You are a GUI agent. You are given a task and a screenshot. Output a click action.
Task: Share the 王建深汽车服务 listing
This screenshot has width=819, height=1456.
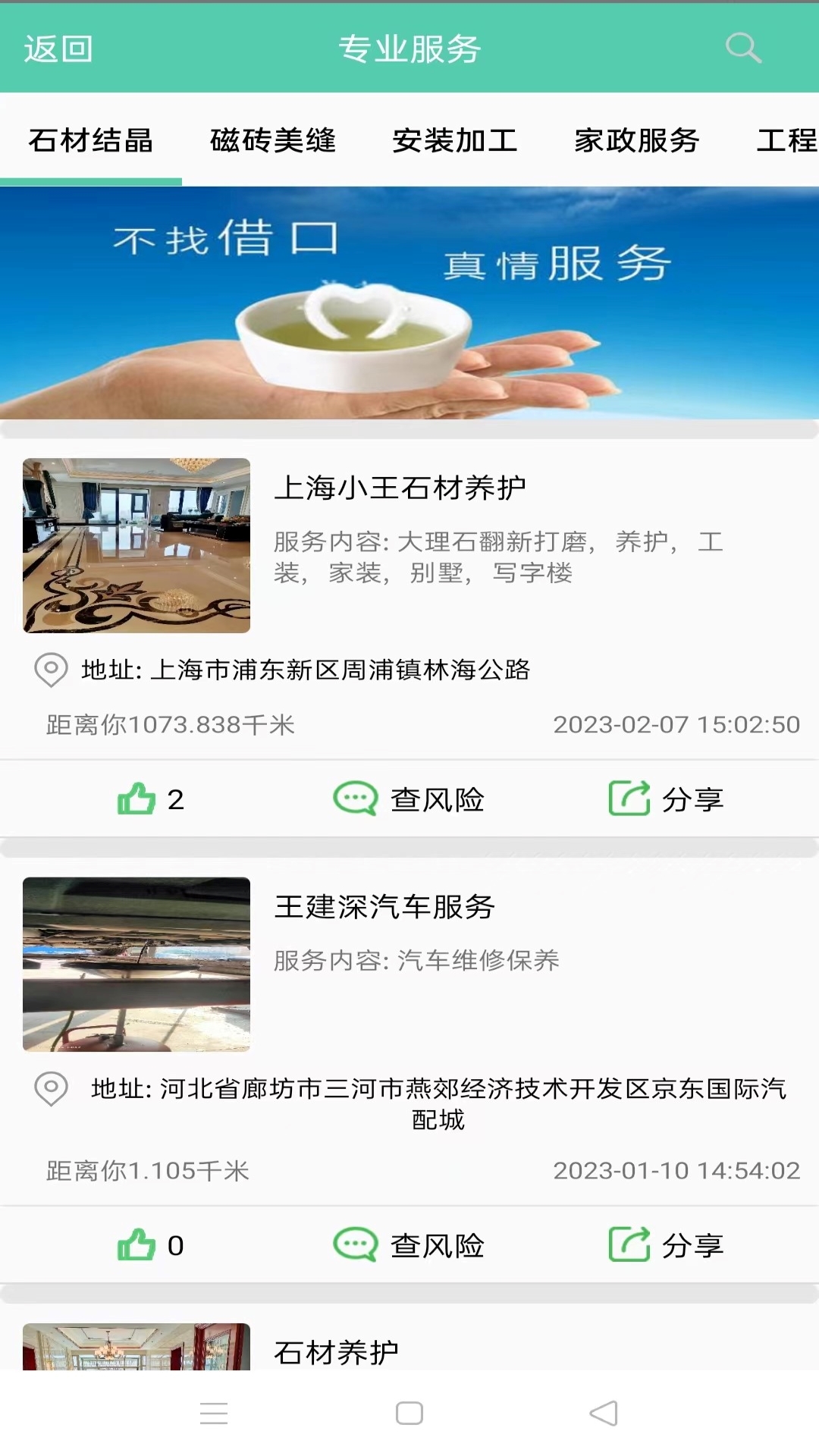[667, 1245]
